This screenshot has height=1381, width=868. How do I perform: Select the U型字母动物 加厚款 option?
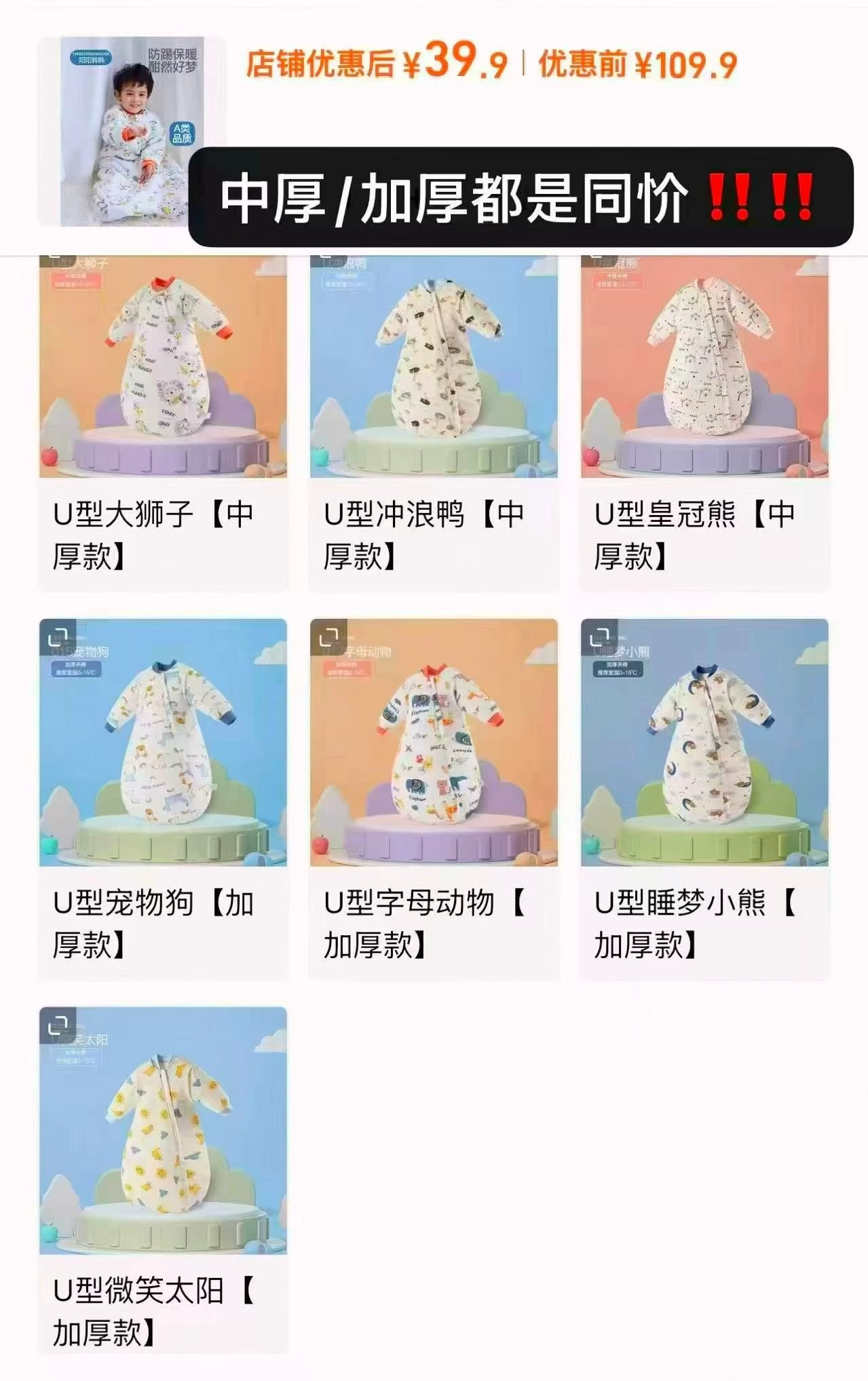tap(434, 799)
